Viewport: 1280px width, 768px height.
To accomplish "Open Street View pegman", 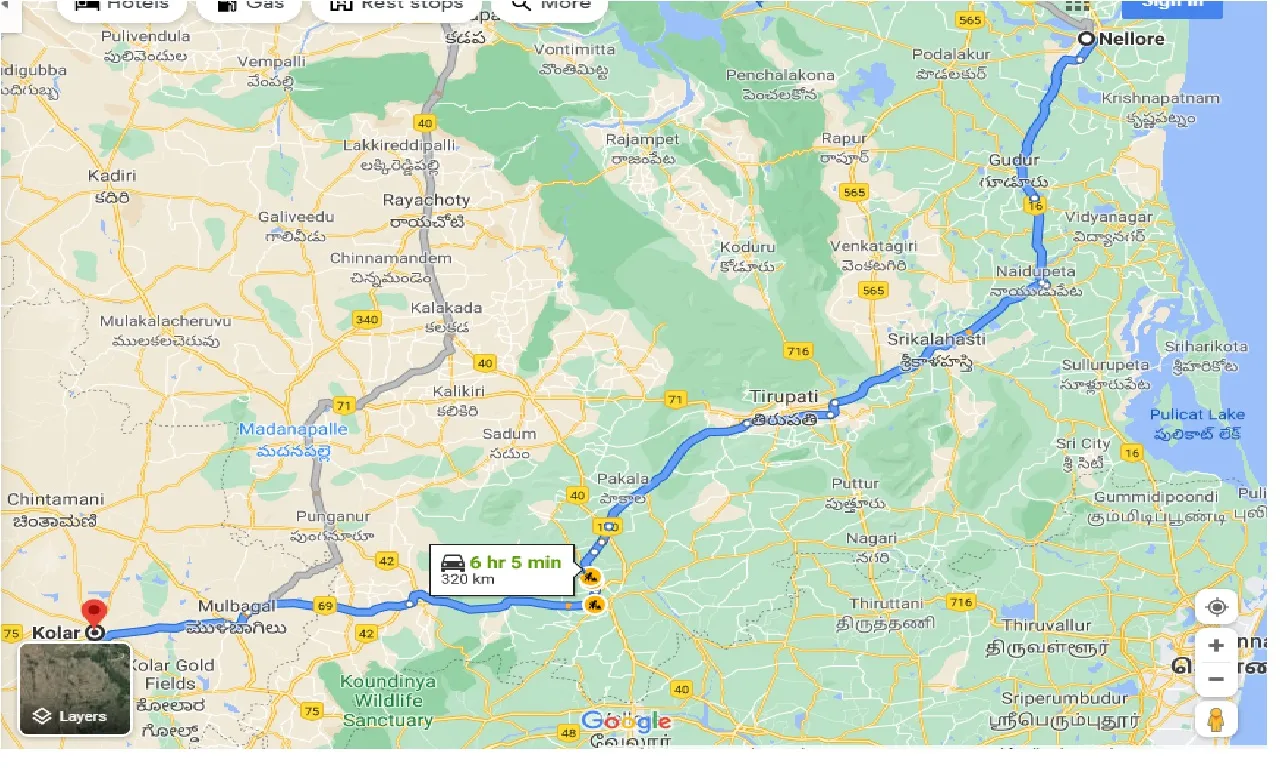I will (1216, 719).
